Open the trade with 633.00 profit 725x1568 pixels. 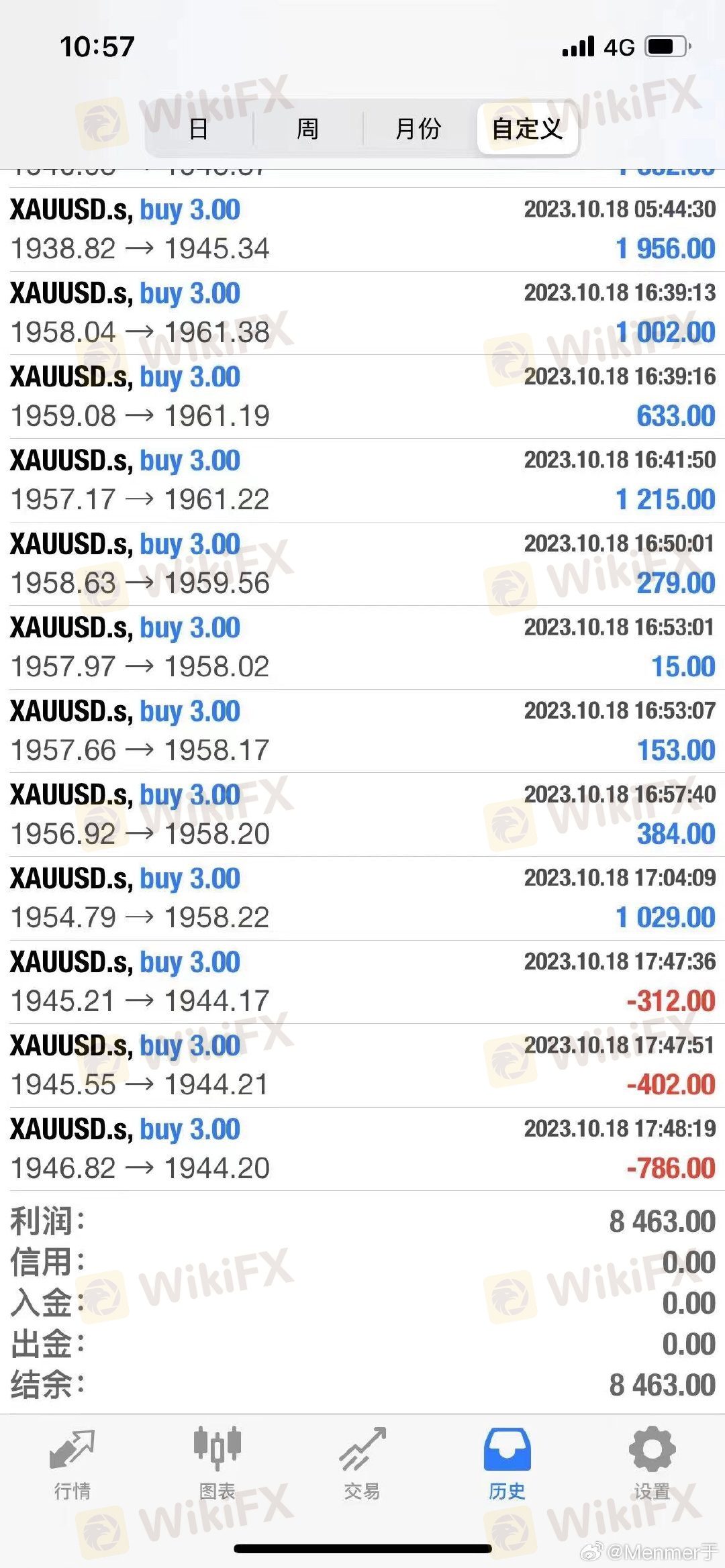pyautogui.click(x=362, y=397)
